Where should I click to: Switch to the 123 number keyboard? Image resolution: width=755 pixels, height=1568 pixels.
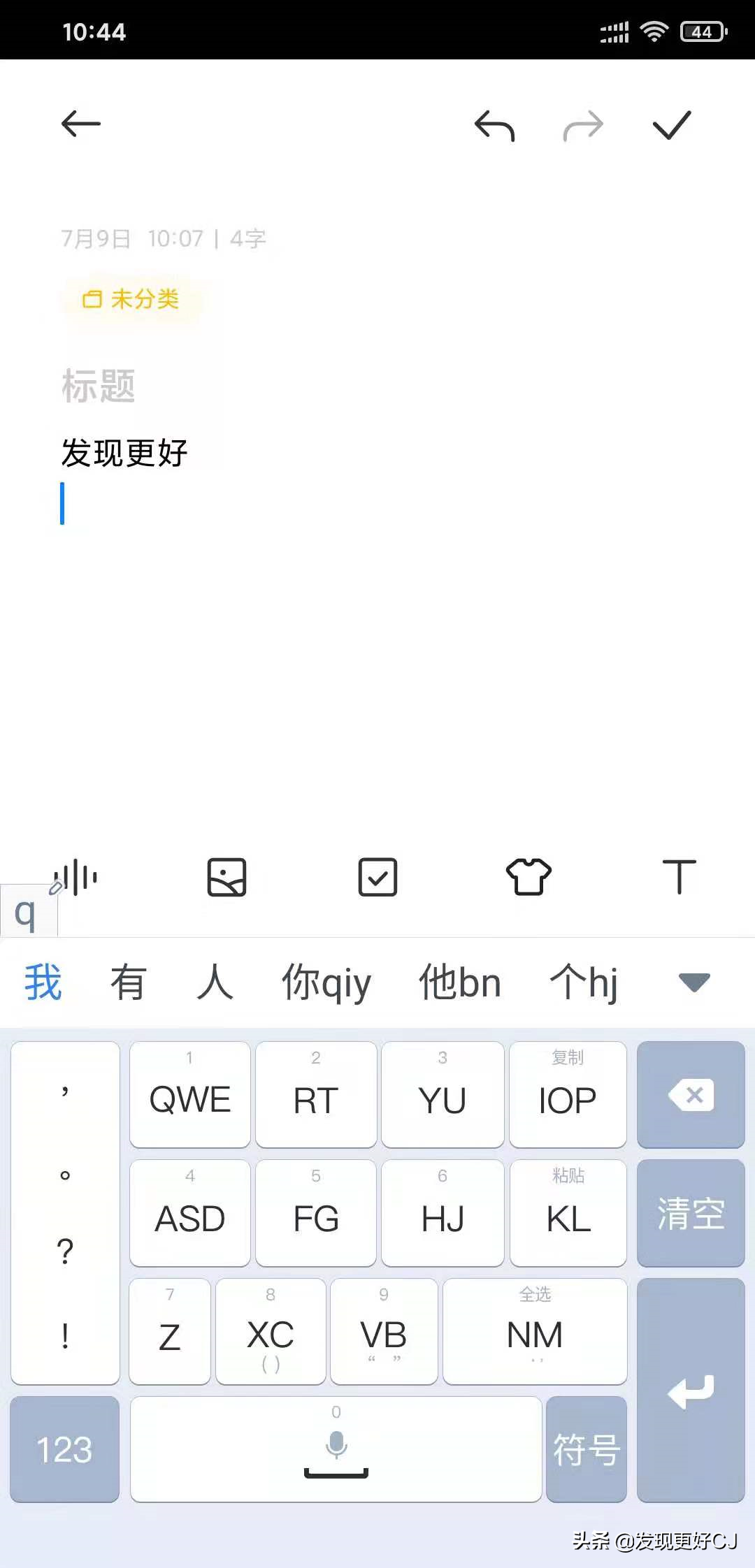pyautogui.click(x=65, y=1449)
